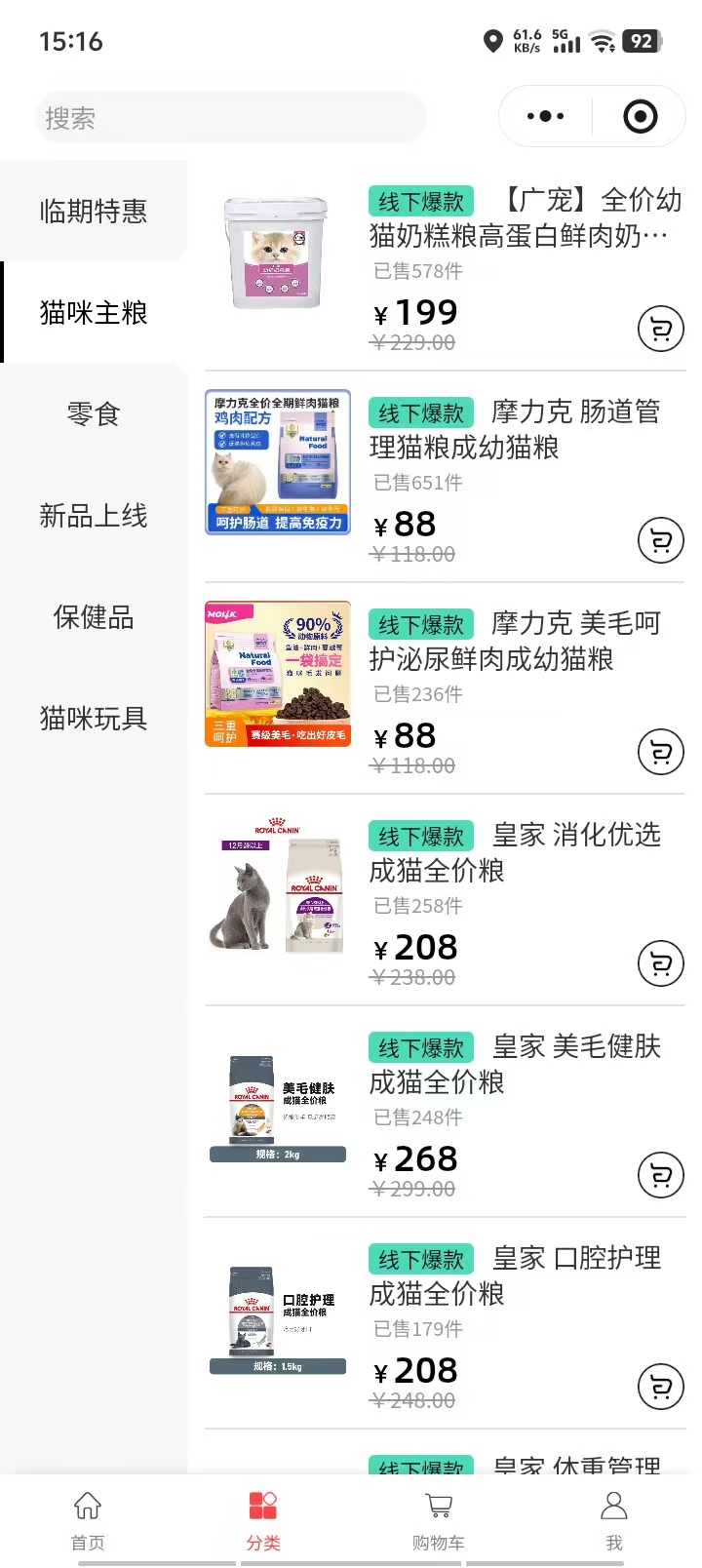Close the mini program via the circle icon
This screenshot has width=702, height=1568.
coord(640,117)
